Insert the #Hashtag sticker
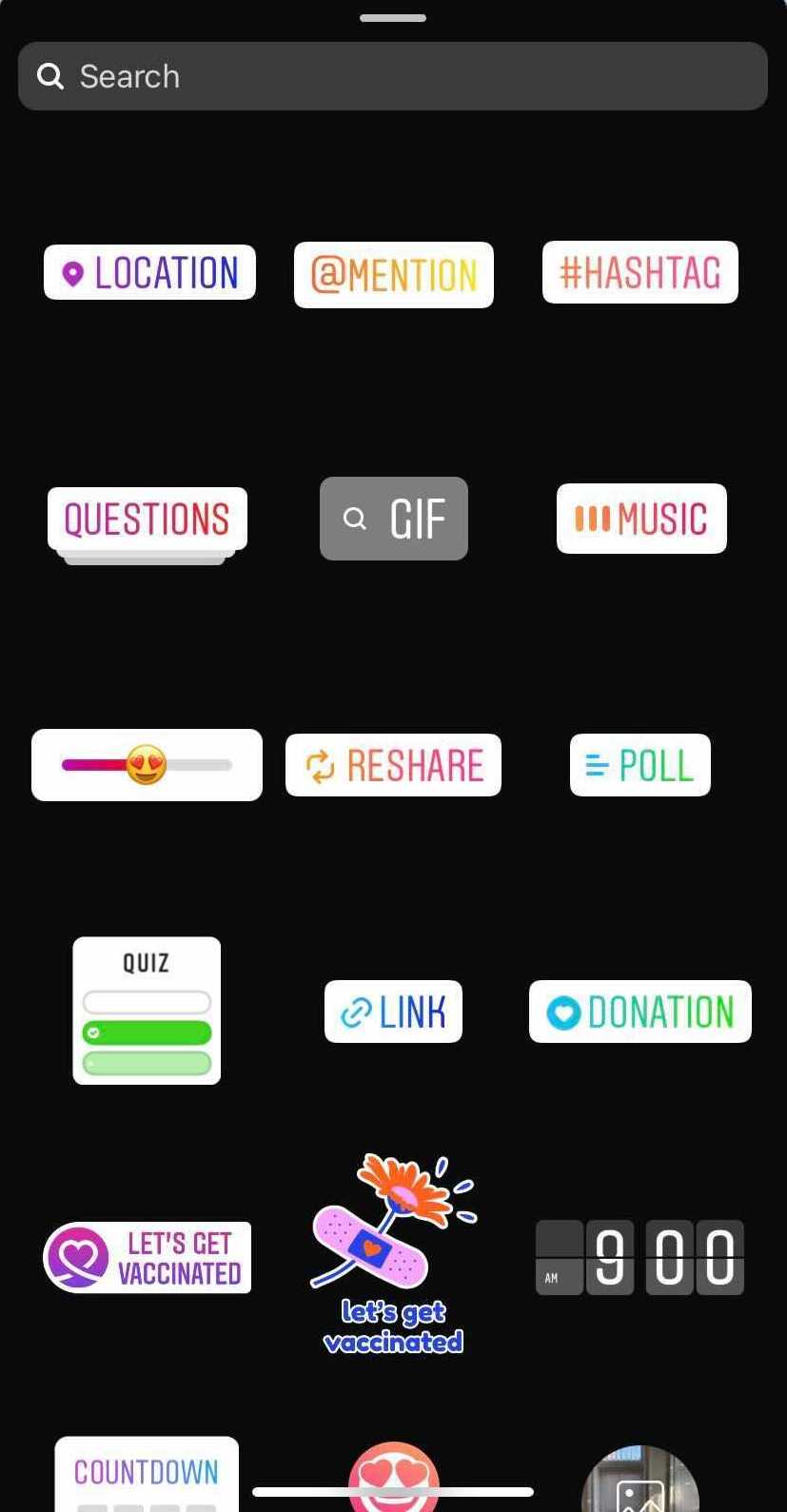Viewport: 787px width, 1512px height. 639,273
